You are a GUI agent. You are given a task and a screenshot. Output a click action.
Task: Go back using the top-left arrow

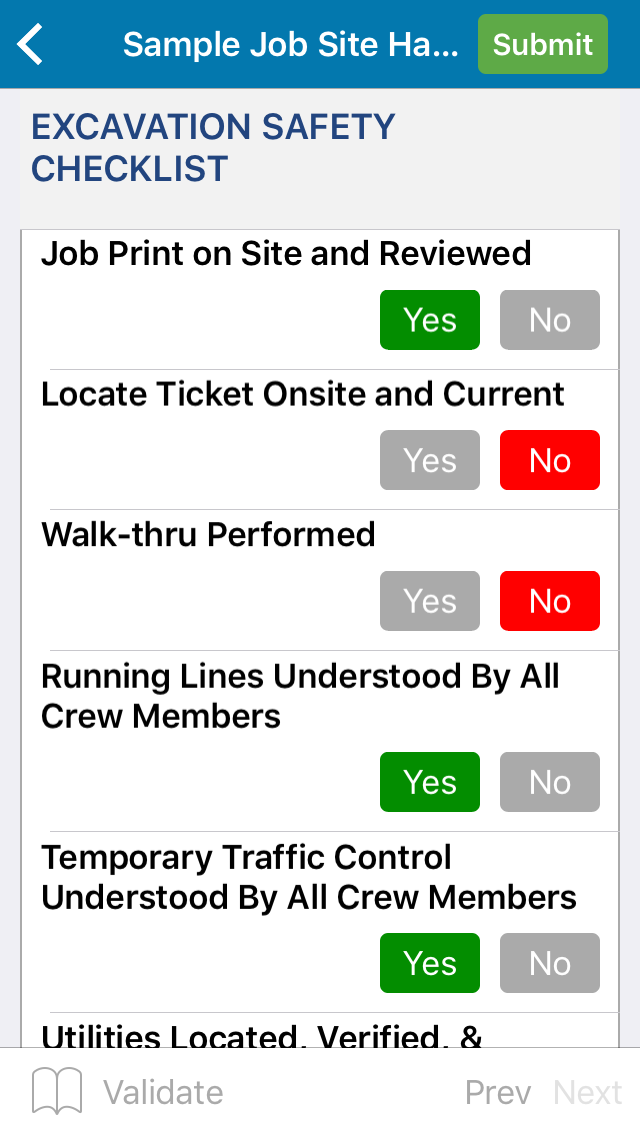[x=30, y=45]
